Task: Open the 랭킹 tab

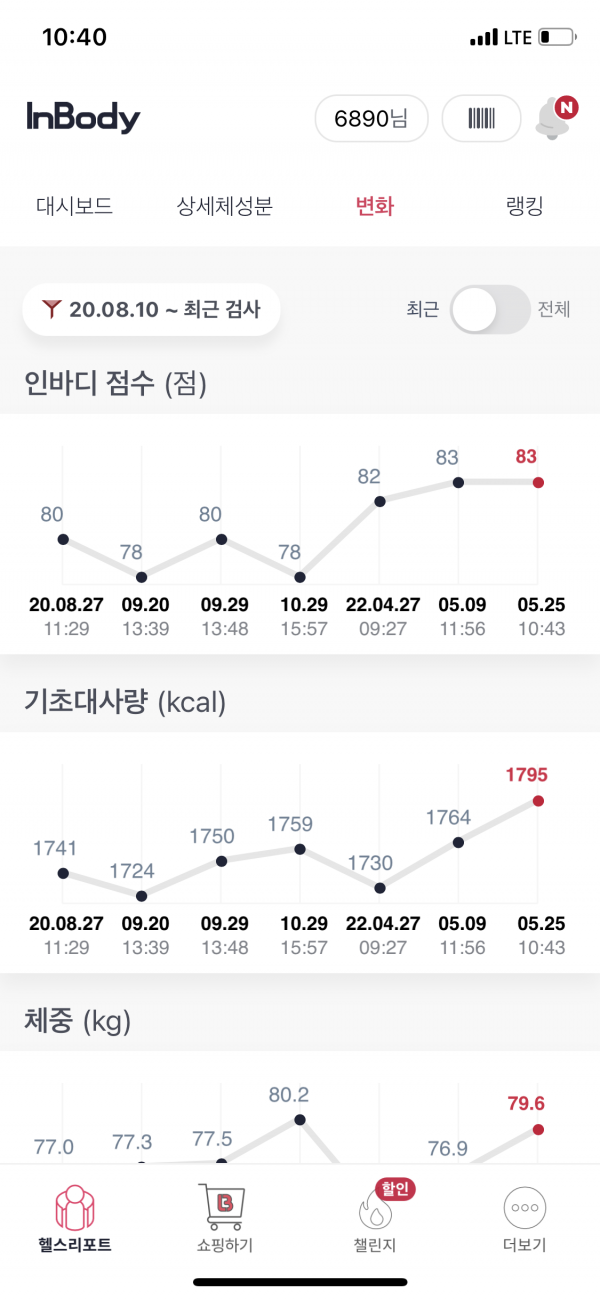Action: (525, 207)
